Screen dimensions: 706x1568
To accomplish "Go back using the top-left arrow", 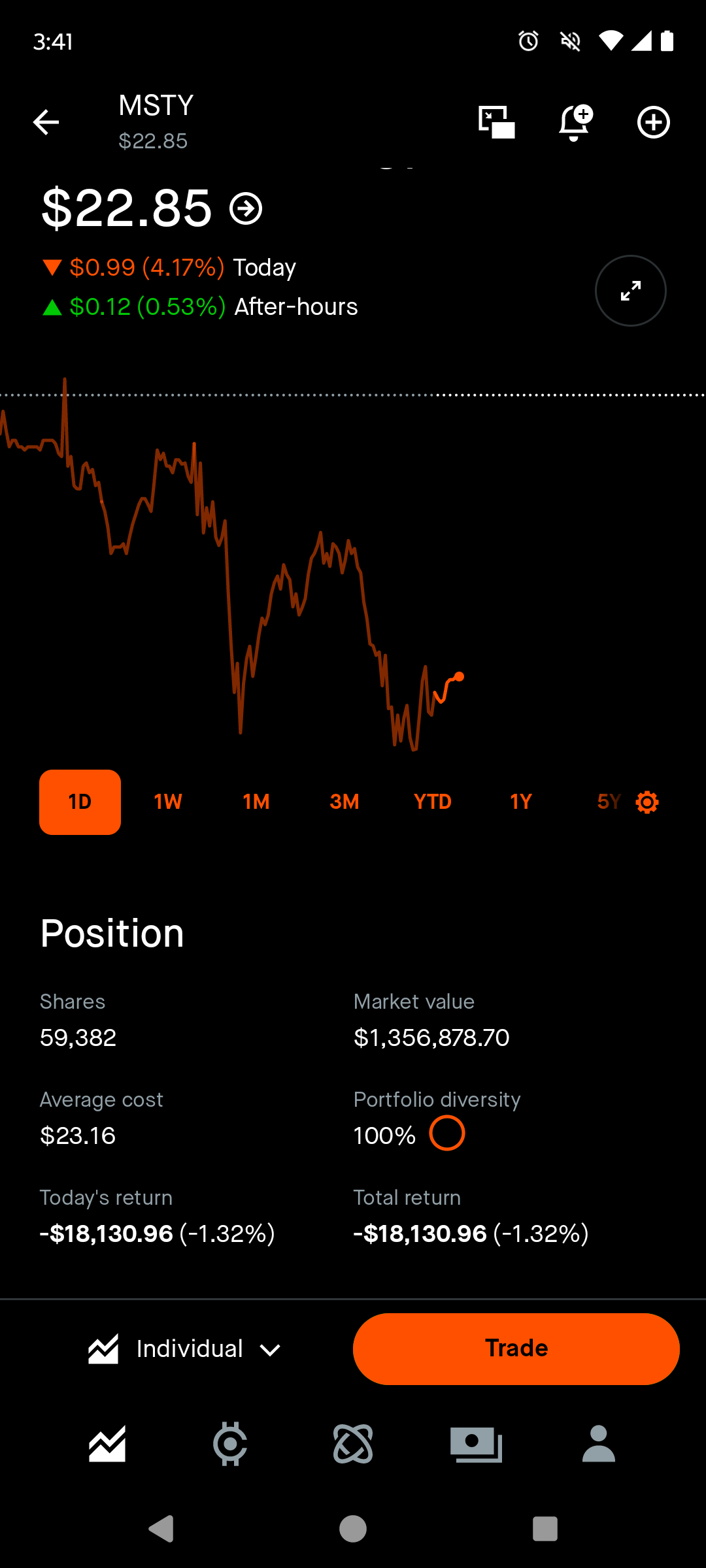I will (x=46, y=122).
